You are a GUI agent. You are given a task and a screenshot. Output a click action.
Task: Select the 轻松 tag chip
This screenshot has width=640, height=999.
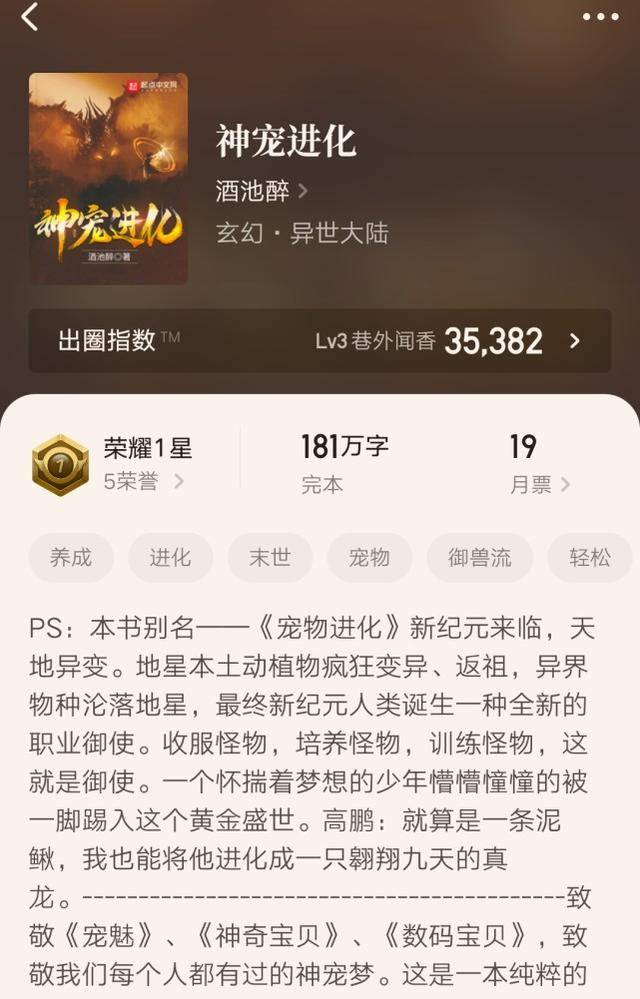coord(590,558)
